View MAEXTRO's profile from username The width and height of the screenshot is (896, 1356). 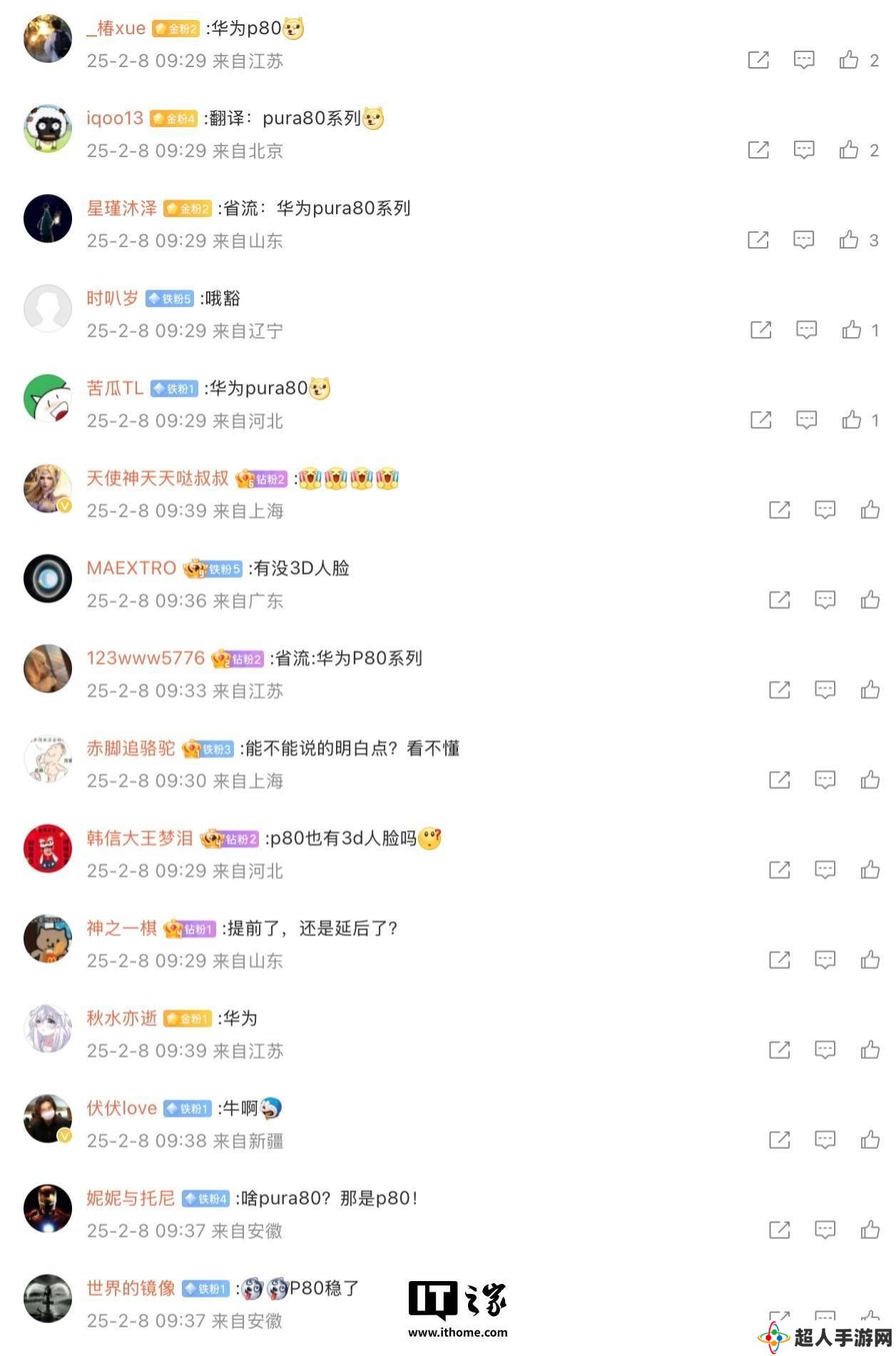[131, 568]
